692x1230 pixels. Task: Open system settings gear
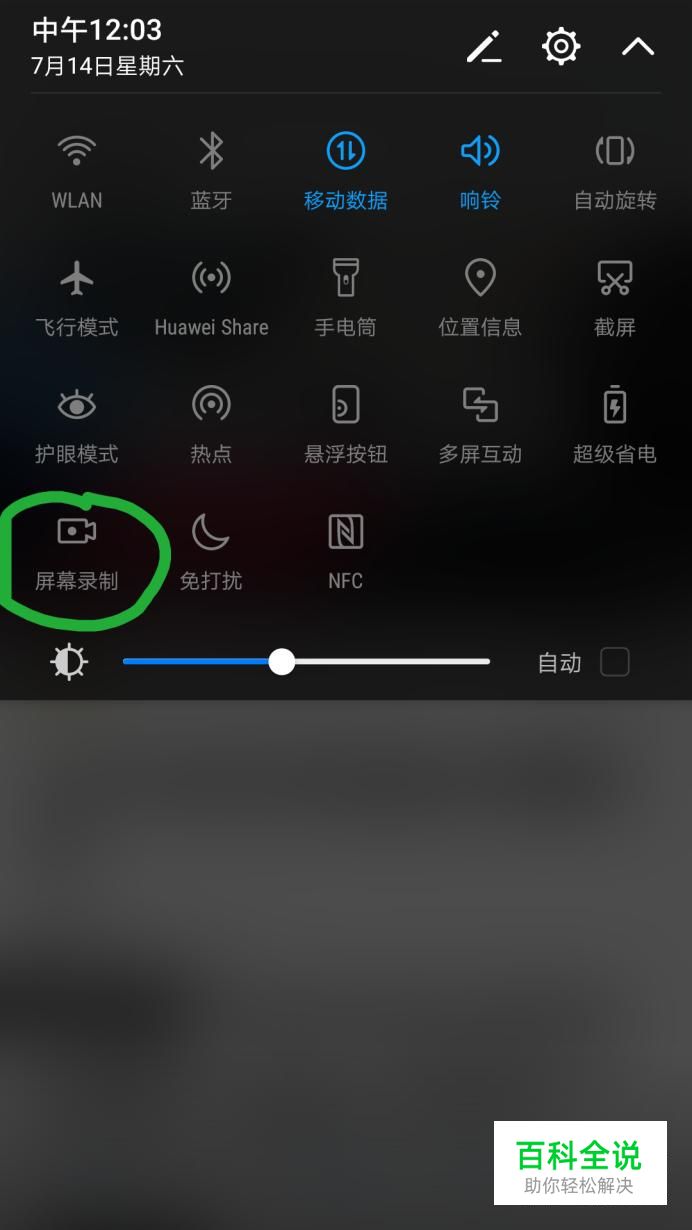point(561,47)
